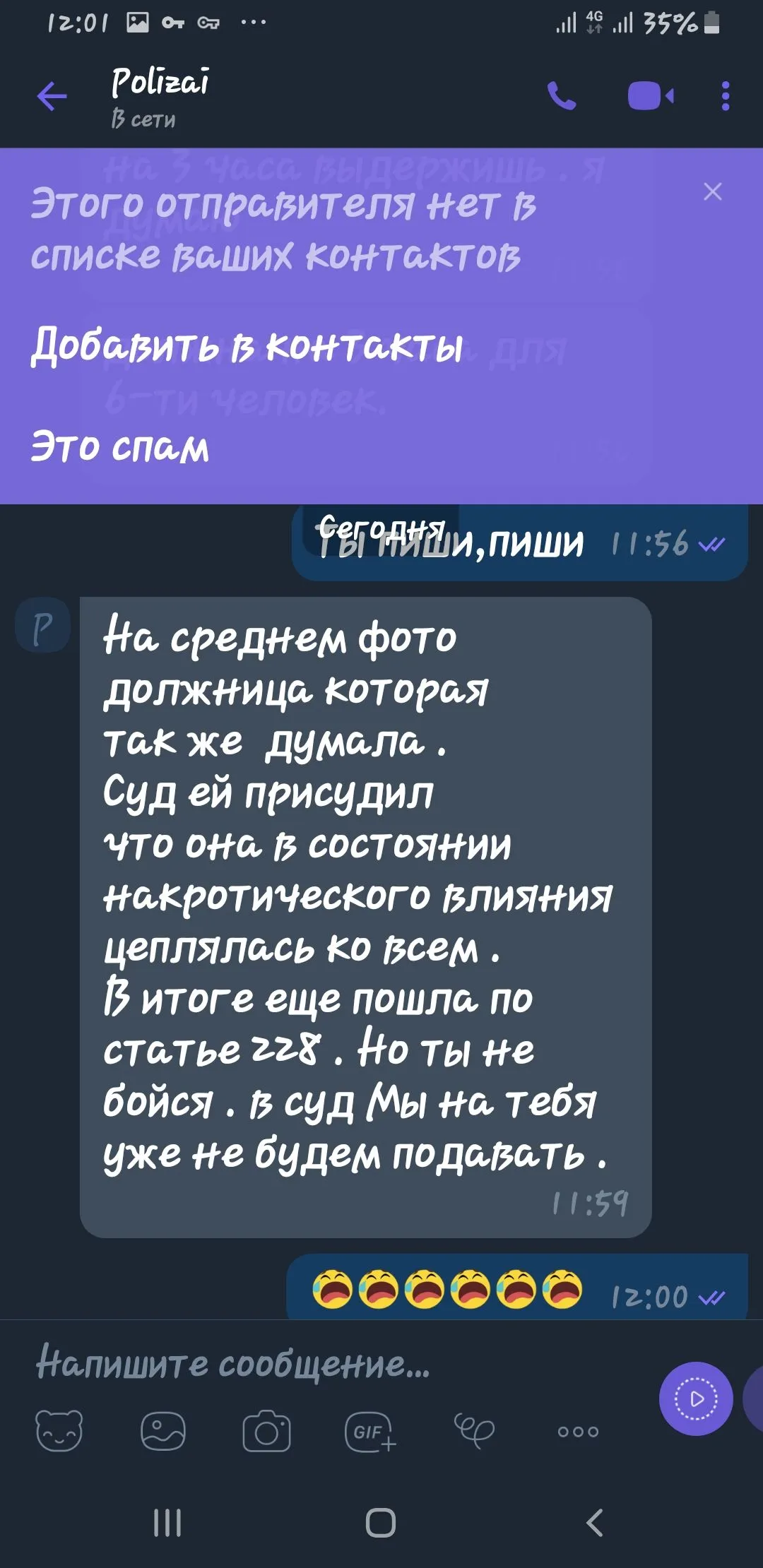
Task: Open the doodle drawing tool
Action: pos(474,1431)
